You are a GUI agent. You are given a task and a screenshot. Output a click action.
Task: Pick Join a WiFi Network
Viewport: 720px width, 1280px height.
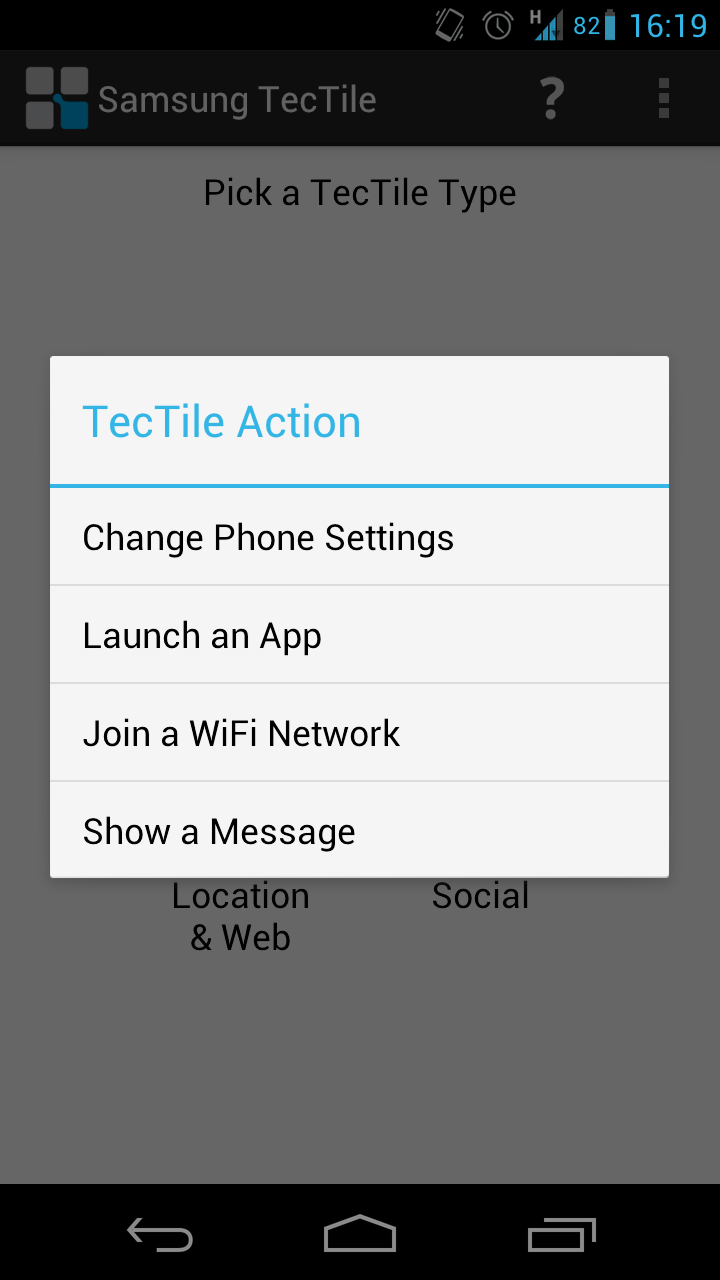tap(359, 733)
